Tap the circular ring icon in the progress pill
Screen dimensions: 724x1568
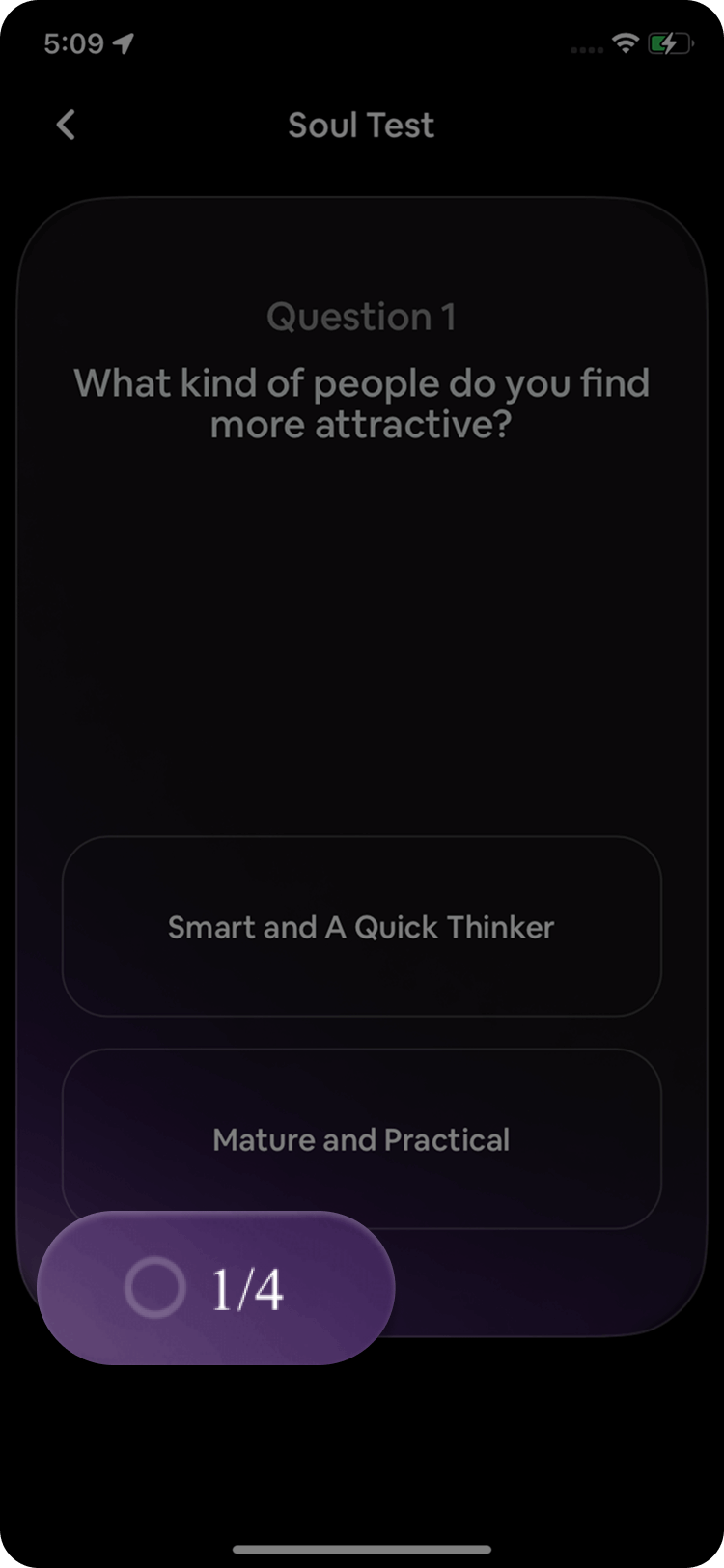tap(154, 1287)
